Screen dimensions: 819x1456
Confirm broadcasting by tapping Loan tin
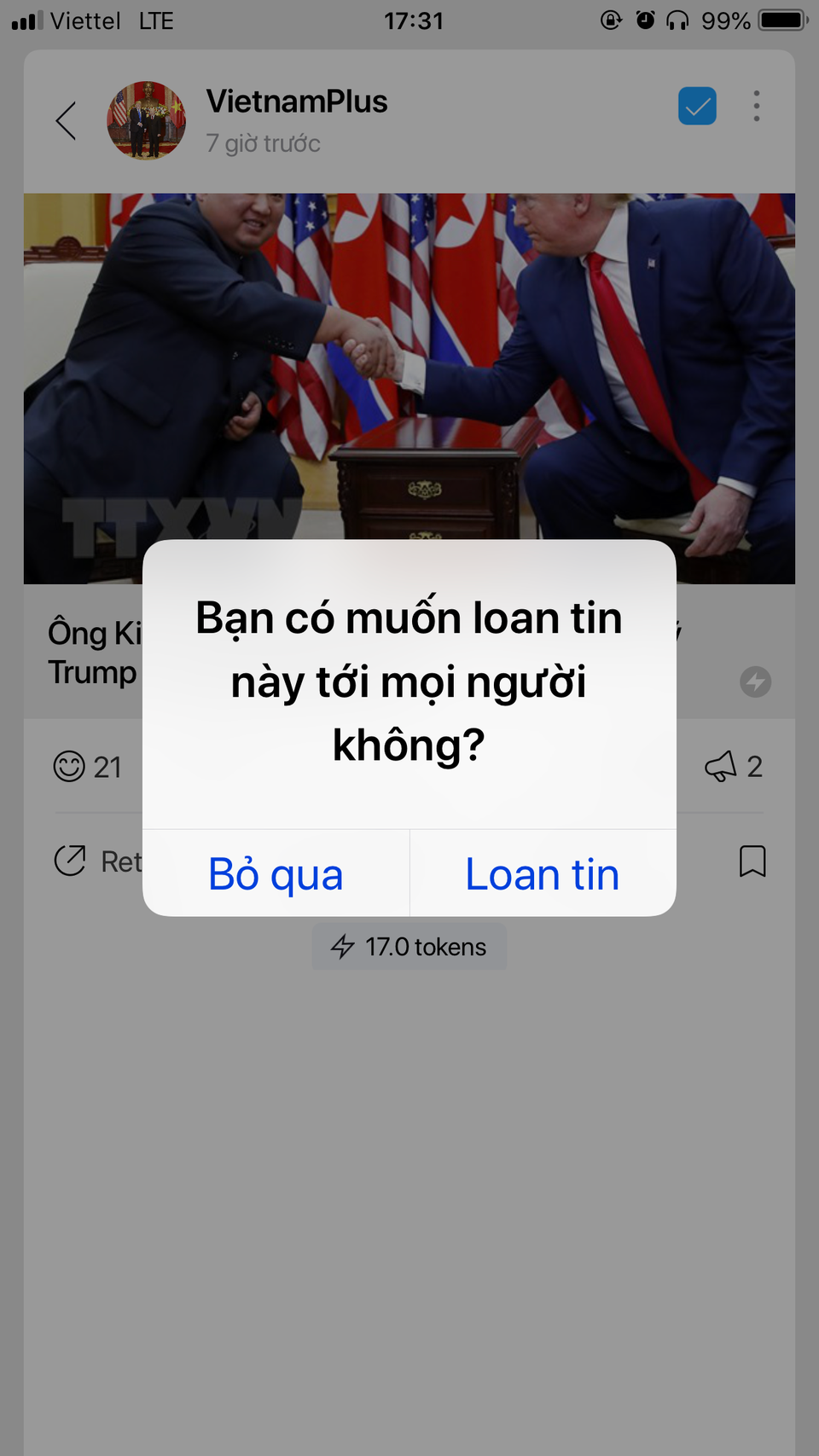[542, 873]
